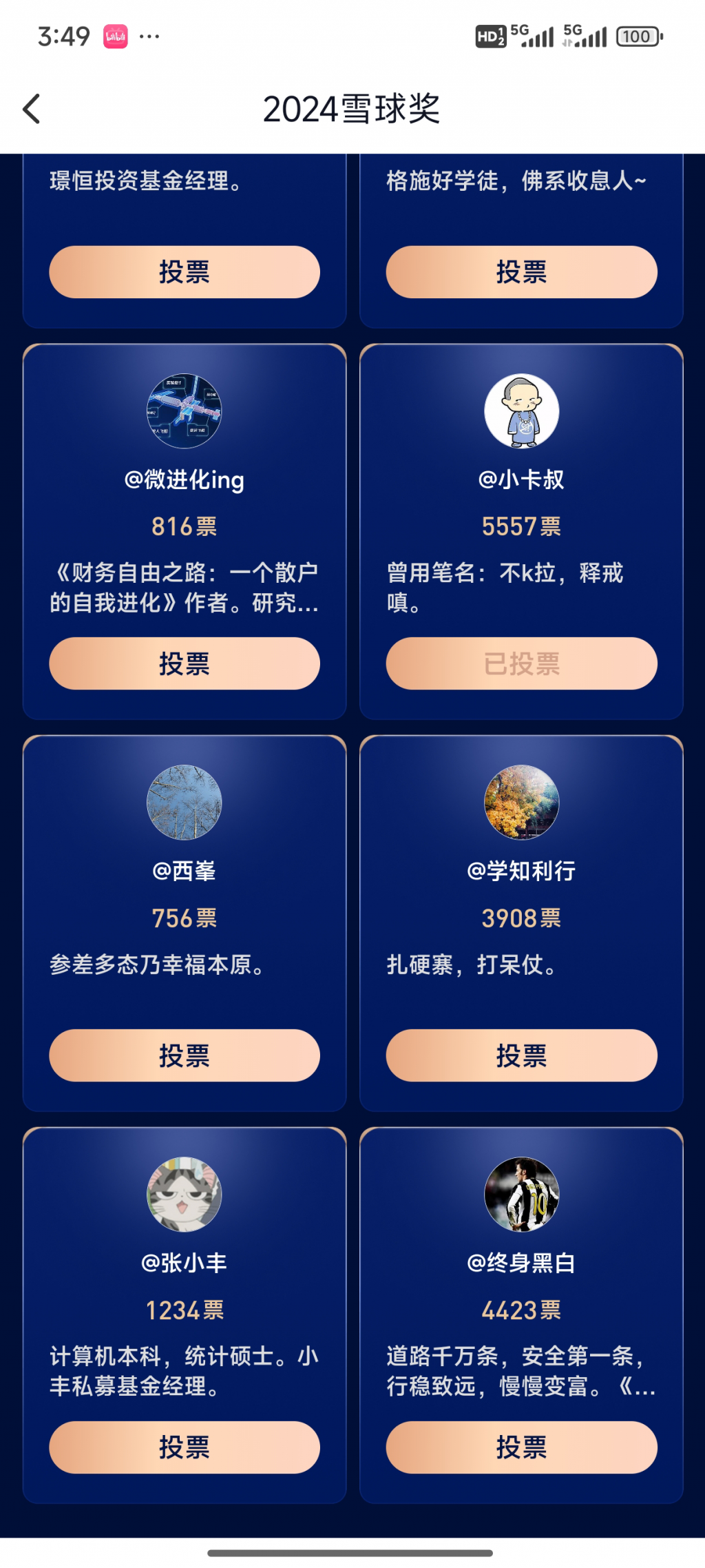Viewport: 705px width, 1568px height.
Task: View @终身黑白's avatar
Action: [x=521, y=1194]
